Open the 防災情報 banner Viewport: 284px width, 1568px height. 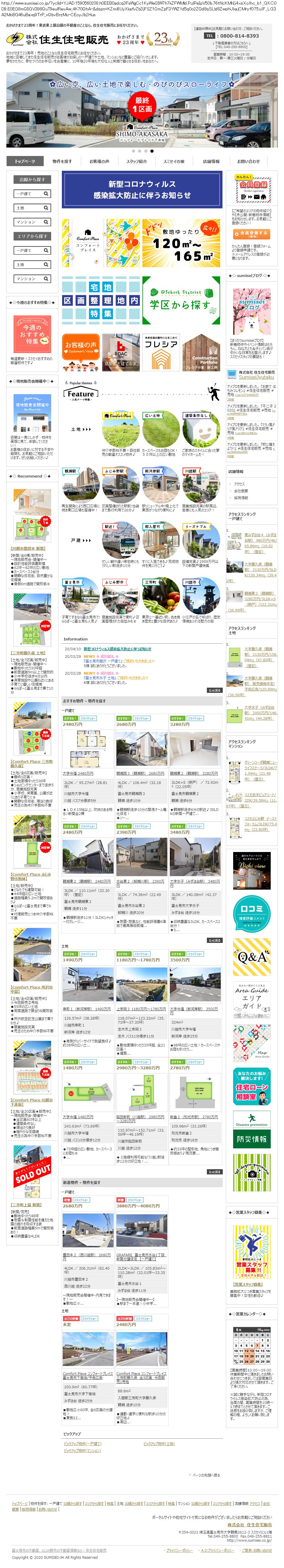(252, 1138)
